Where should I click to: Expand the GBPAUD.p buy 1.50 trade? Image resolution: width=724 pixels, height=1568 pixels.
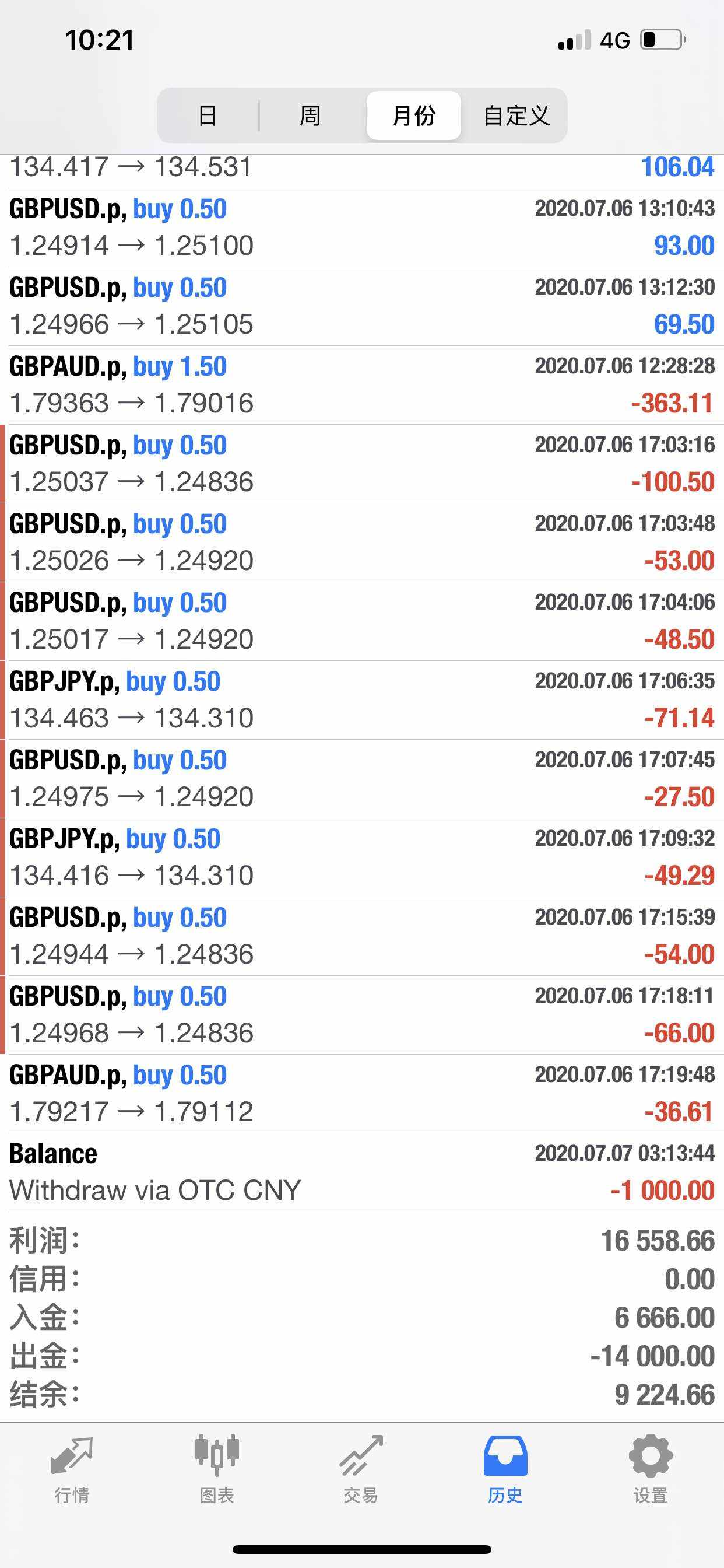(x=362, y=386)
